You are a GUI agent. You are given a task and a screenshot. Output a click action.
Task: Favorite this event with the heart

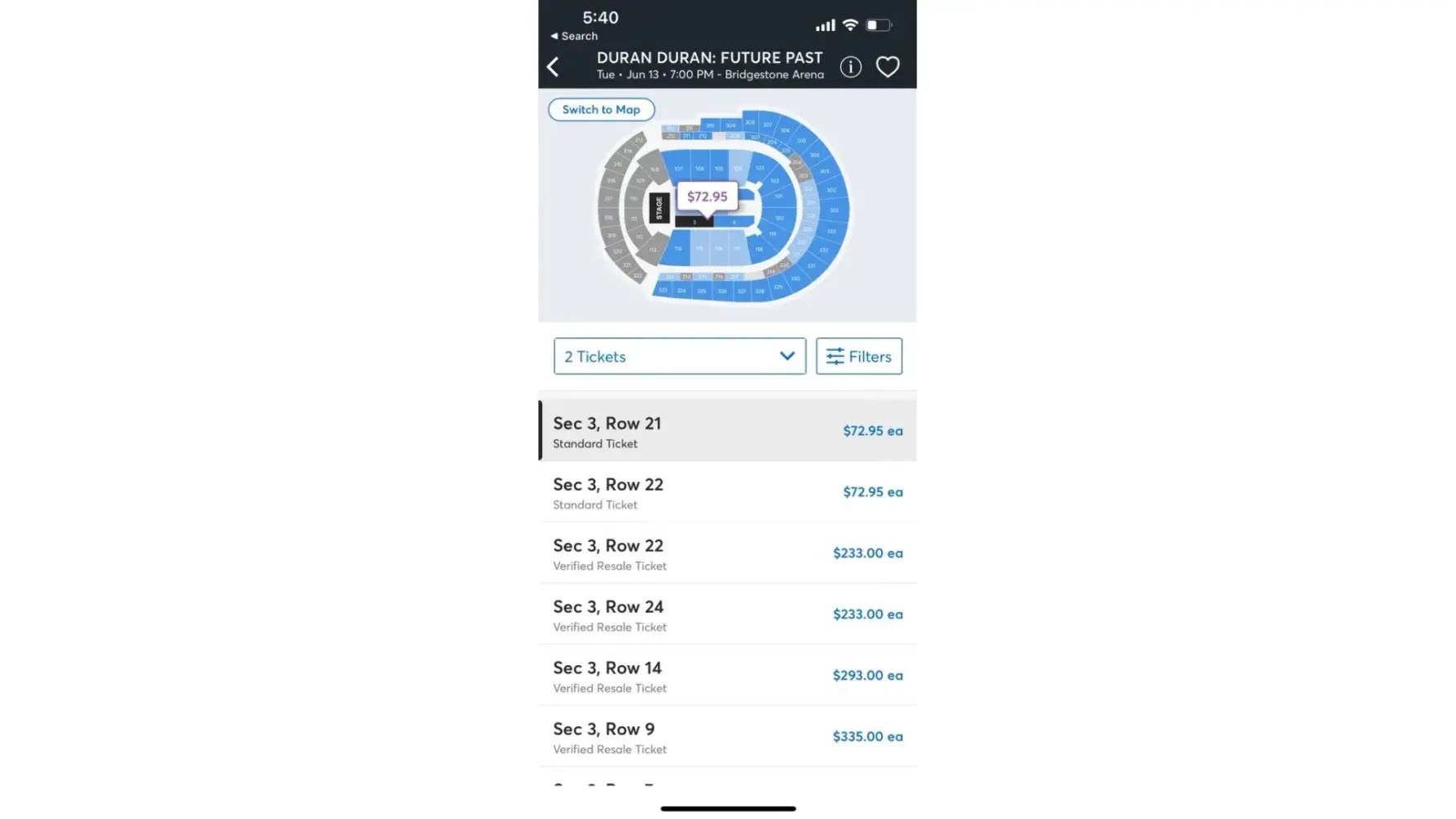pos(888,66)
